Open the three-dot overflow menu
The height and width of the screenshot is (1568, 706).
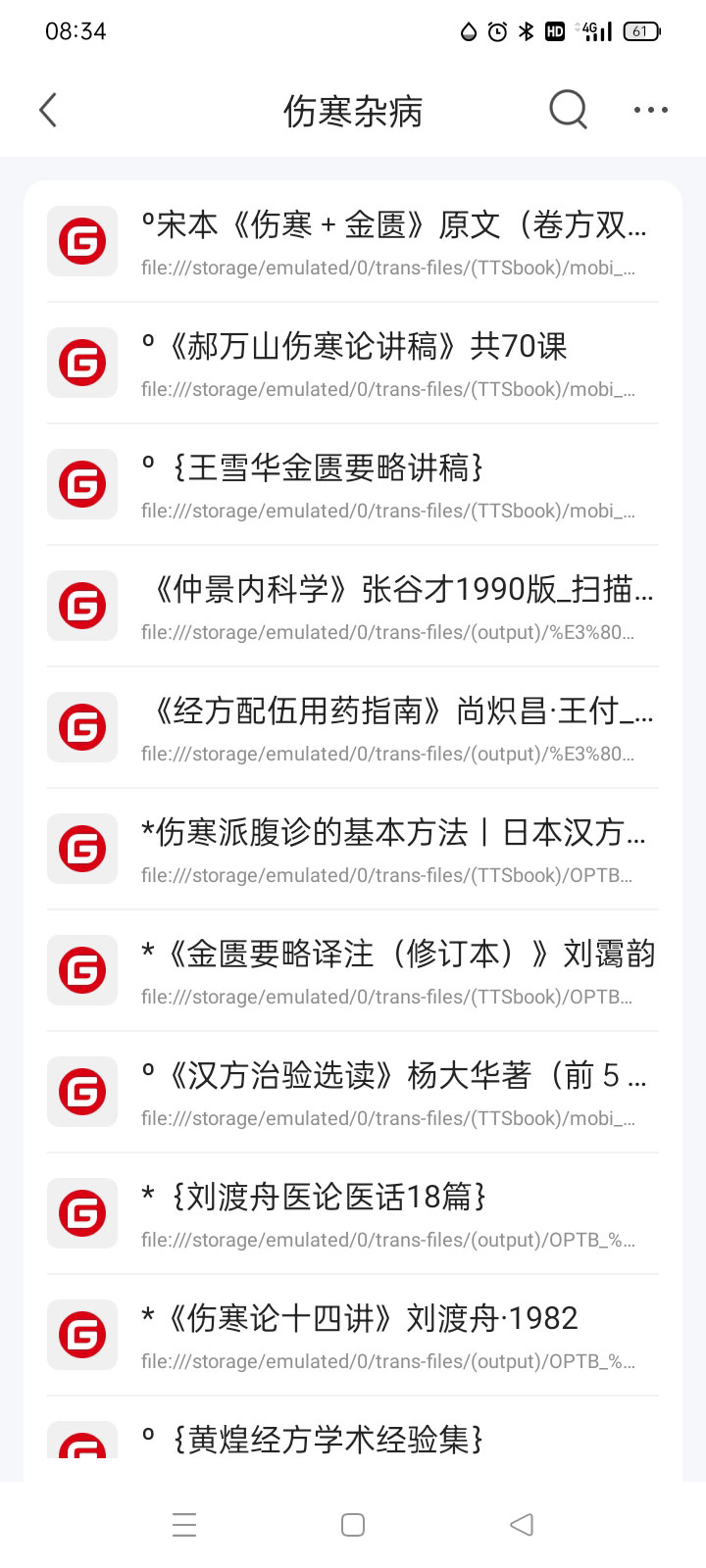[x=650, y=111]
